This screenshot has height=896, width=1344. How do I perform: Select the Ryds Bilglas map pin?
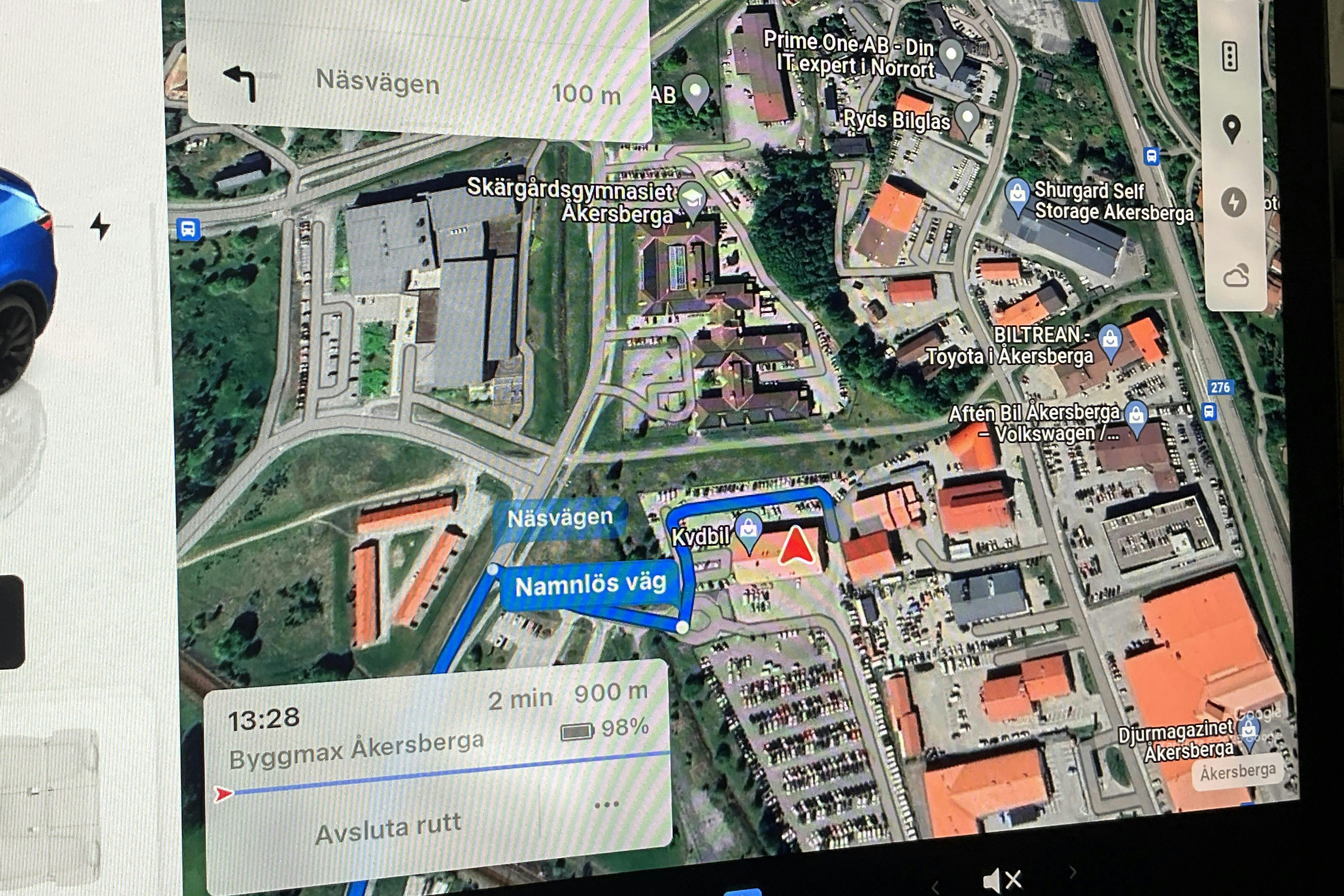tap(967, 118)
